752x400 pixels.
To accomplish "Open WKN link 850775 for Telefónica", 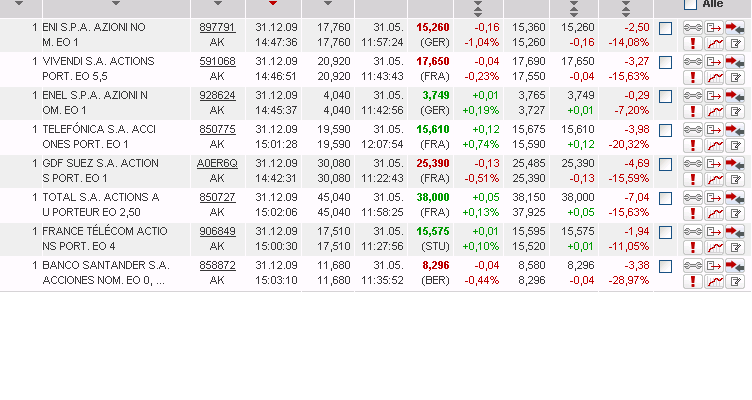I will tap(217, 129).
